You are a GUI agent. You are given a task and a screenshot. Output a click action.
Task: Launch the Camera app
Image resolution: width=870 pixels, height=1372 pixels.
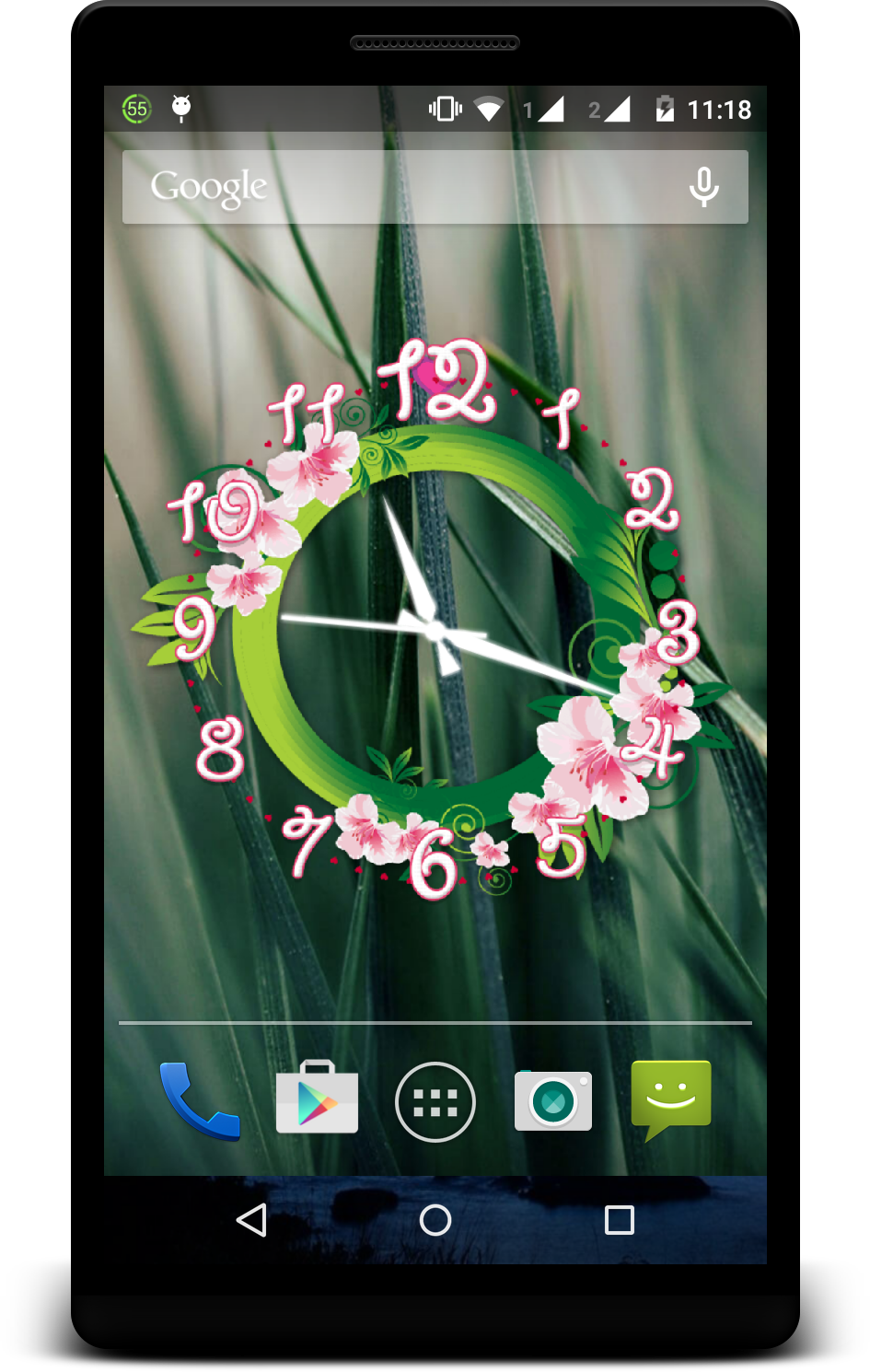click(x=552, y=1101)
